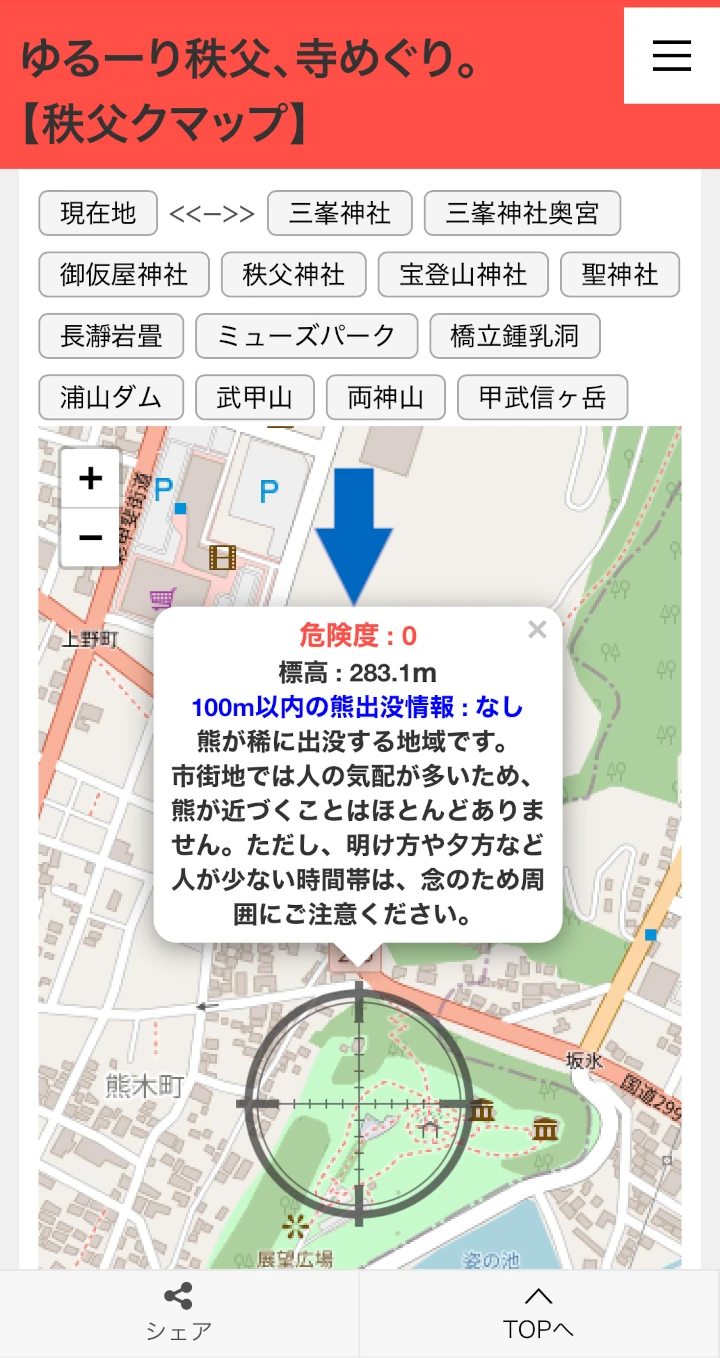
Task: Show 宝登山神社 on map
Action: pos(463,275)
